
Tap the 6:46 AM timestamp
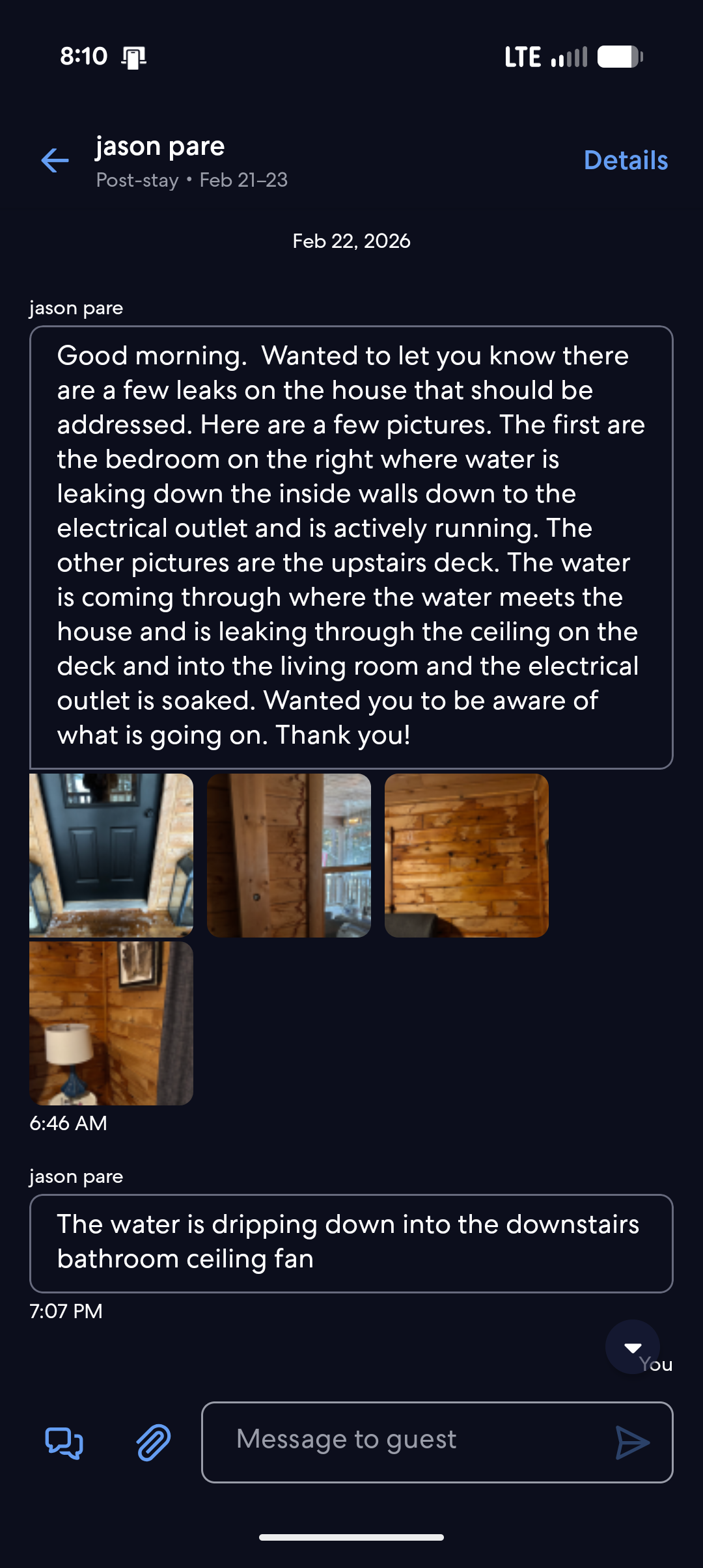tap(68, 1122)
